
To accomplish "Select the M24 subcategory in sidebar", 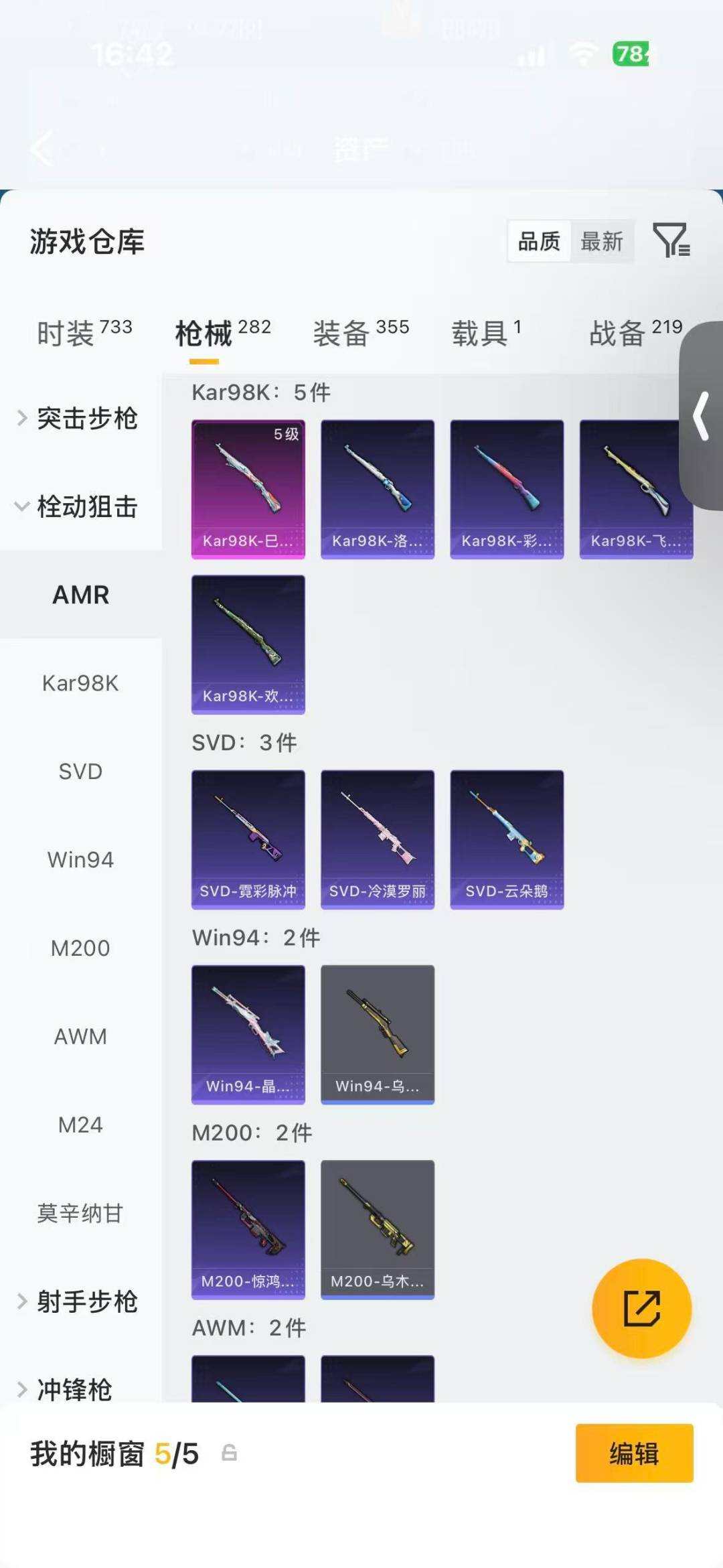I will click(x=80, y=1125).
